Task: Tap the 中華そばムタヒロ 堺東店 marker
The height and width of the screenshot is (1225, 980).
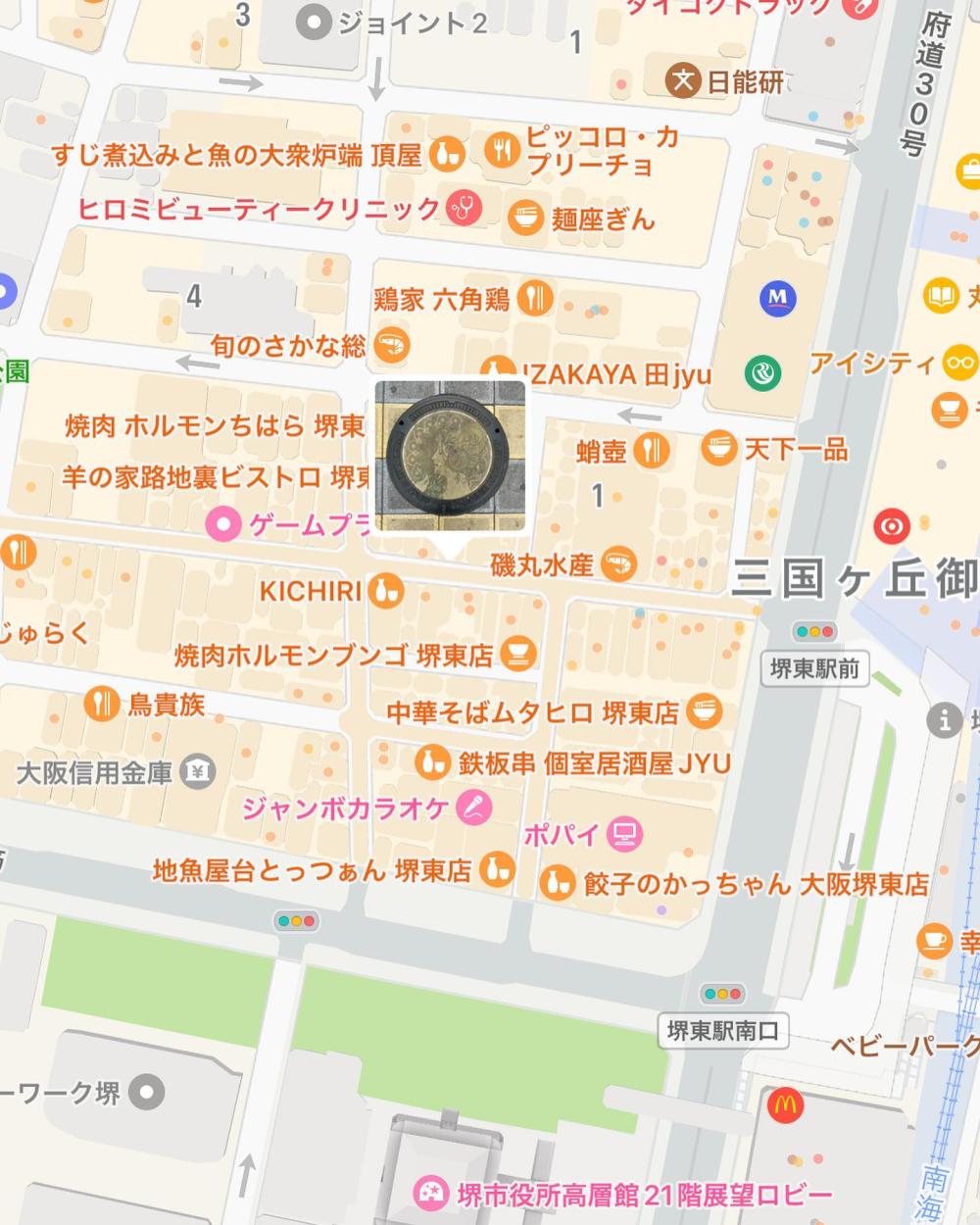Action: coord(706,711)
